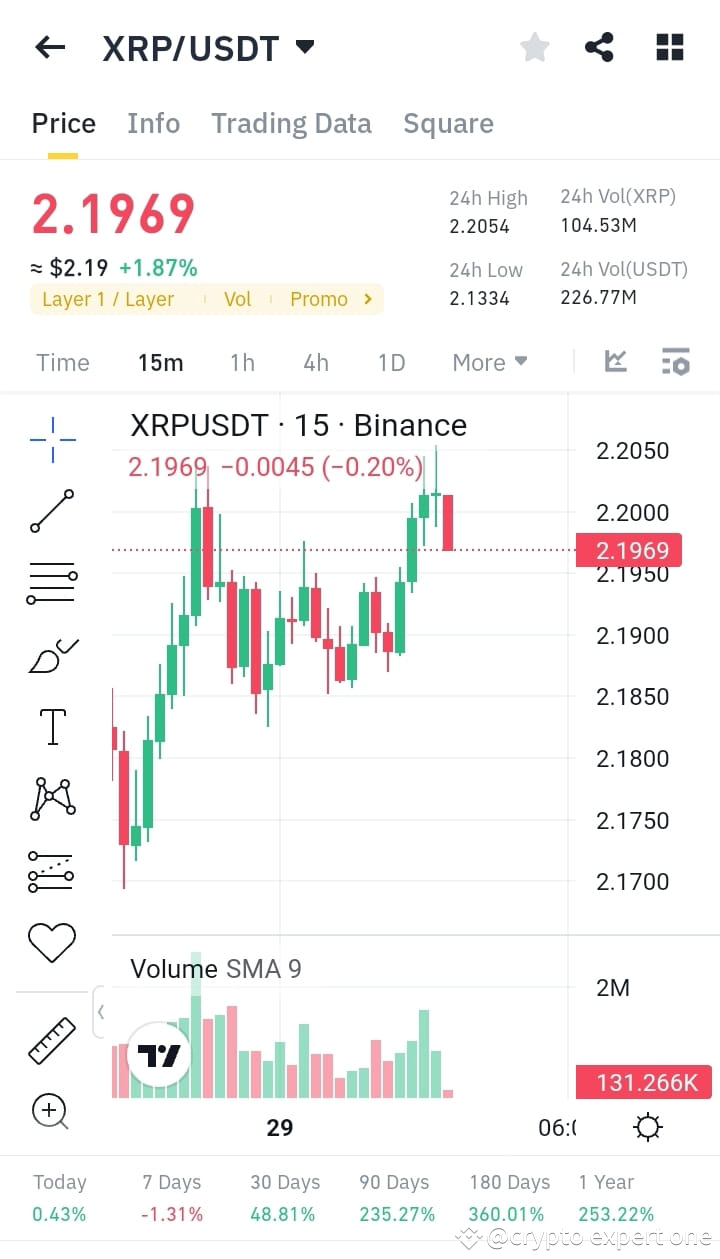
Task: Open the heart emoji drawing tool
Action: [52, 941]
